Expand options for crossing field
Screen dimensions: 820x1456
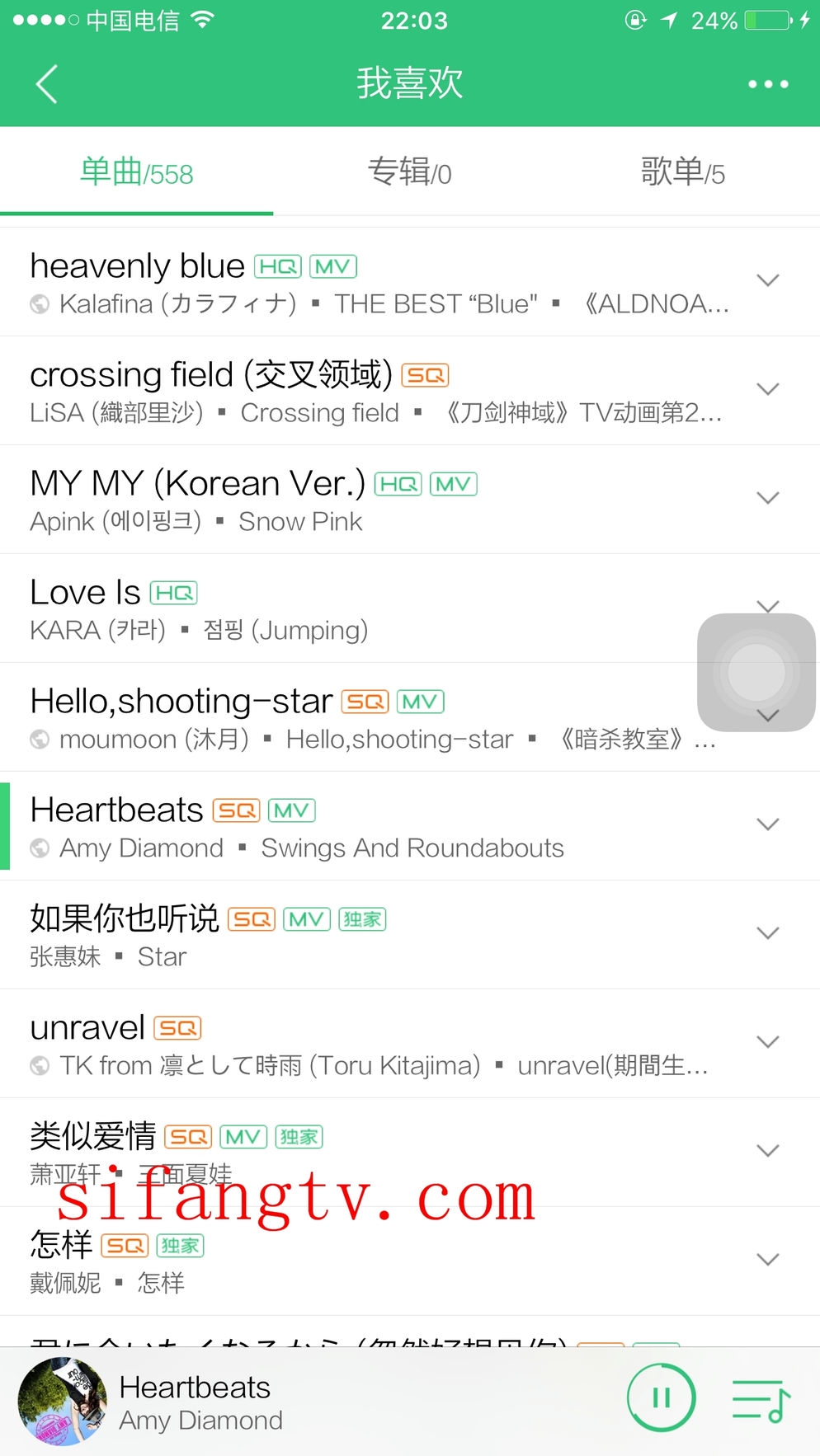tap(768, 389)
